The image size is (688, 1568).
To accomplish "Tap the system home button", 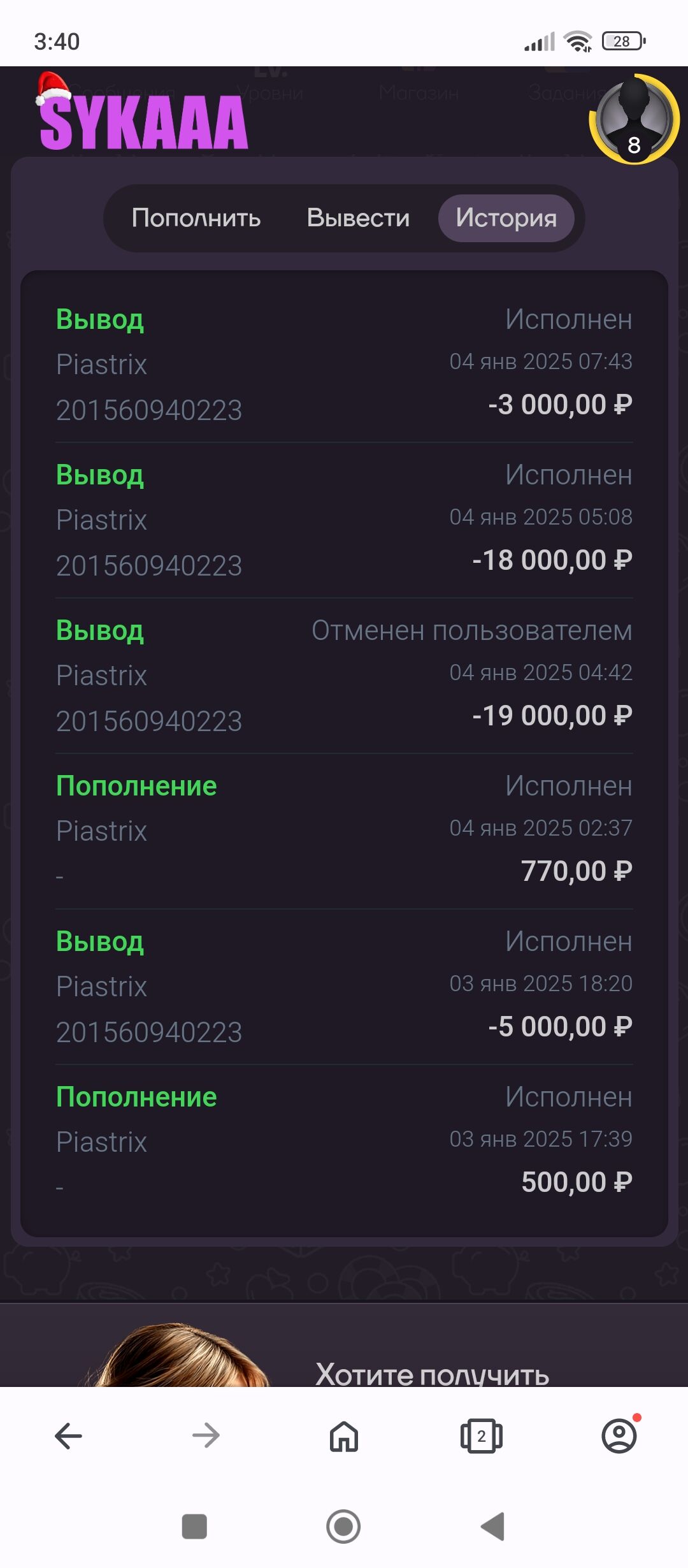I will click(x=343, y=1527).
